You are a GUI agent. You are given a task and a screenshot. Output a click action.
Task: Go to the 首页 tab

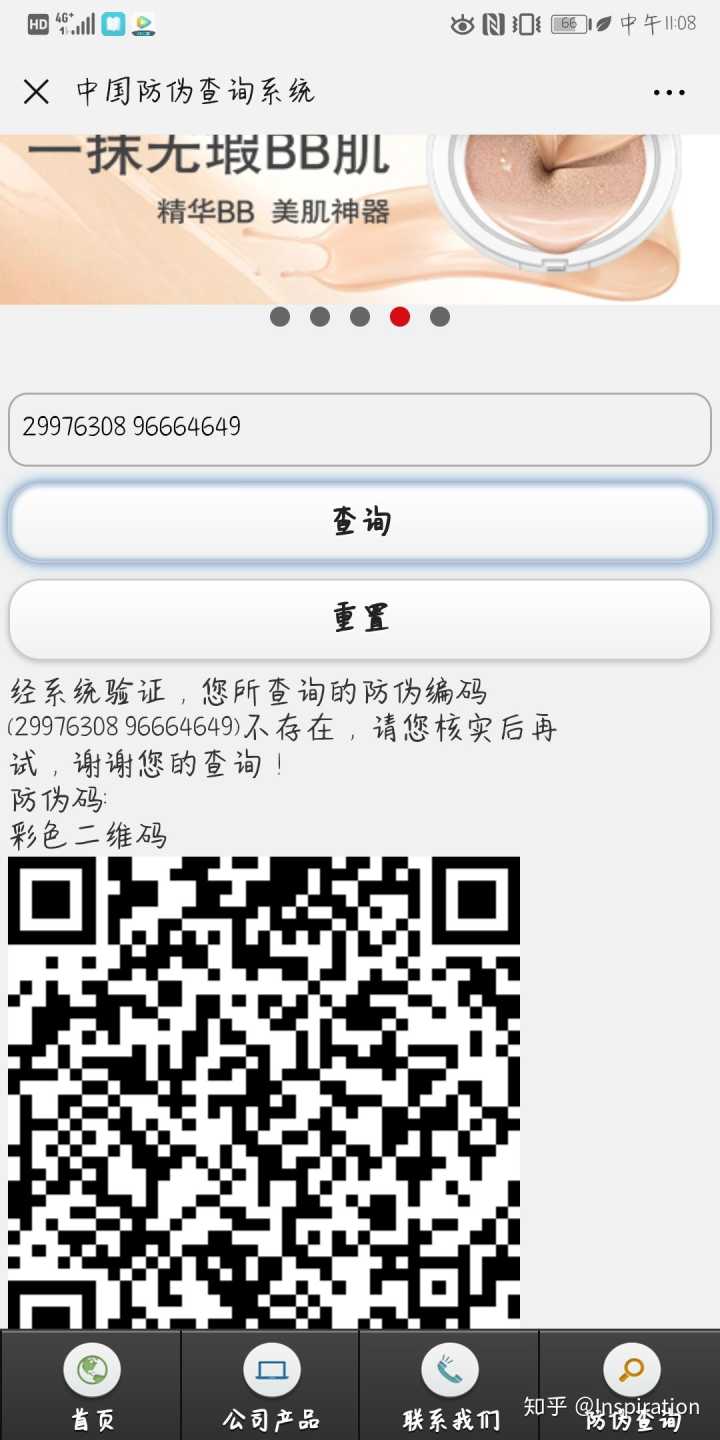(91, 1385)
